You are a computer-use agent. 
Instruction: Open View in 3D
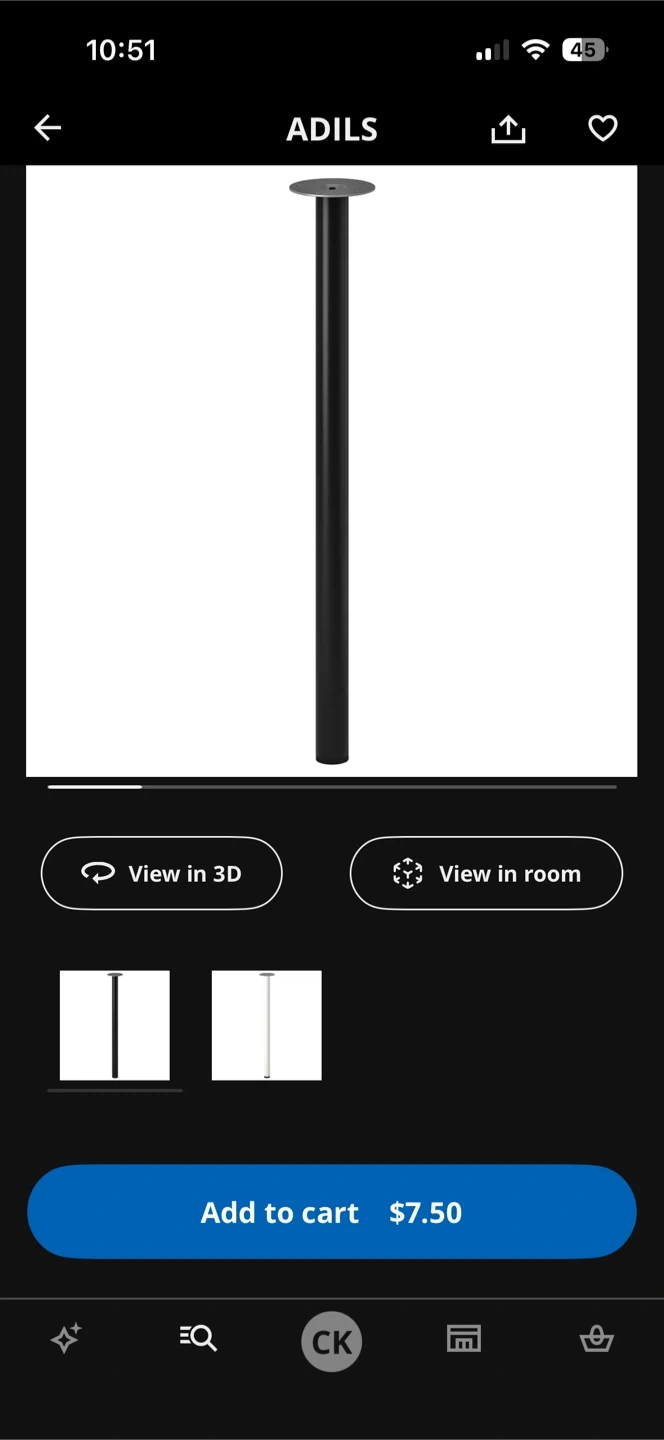162,873
